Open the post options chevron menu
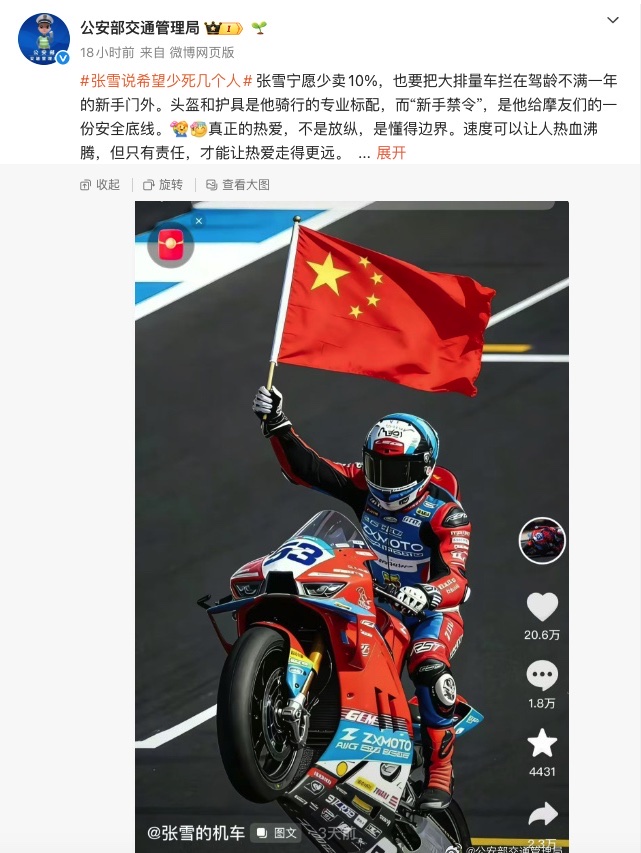The image size is (641, 853). tap(614, 20)
